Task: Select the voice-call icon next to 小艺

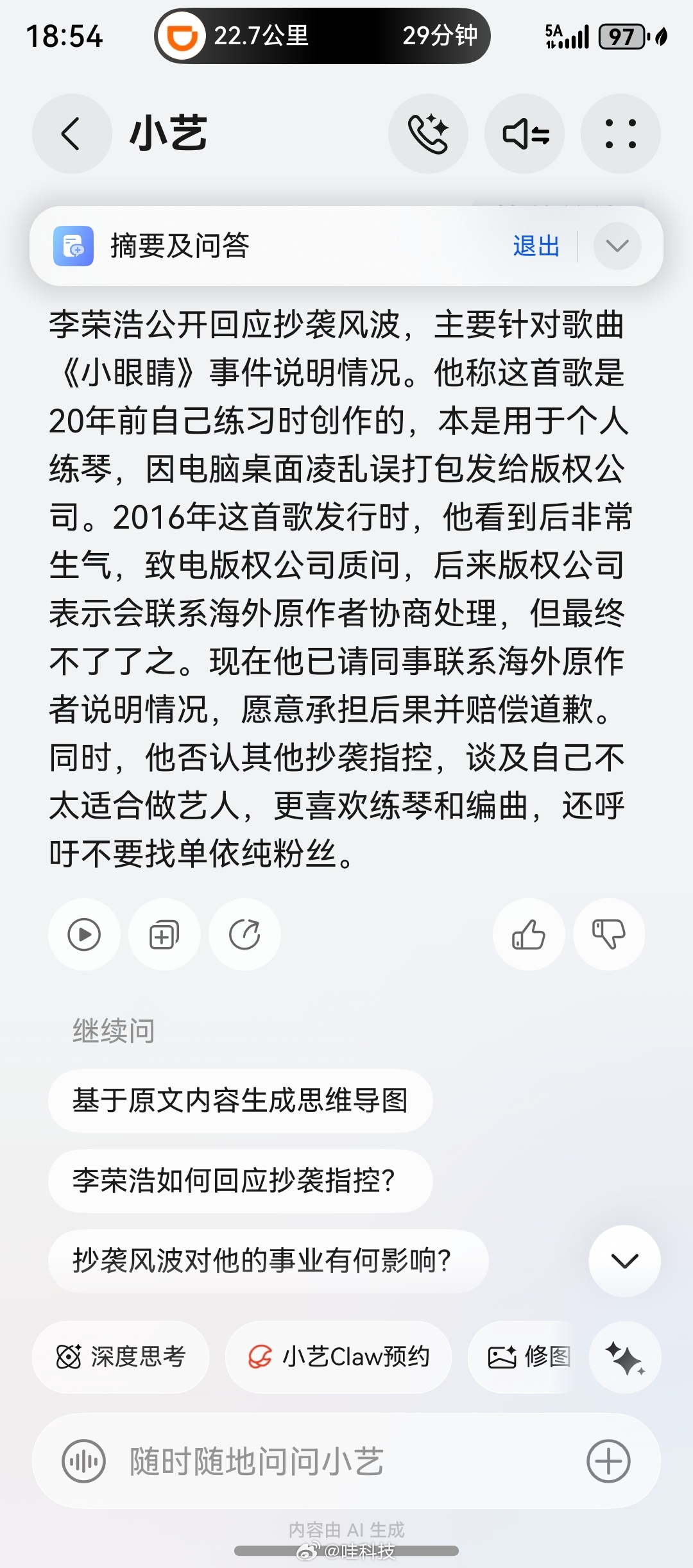Action: pyautogui.click(x=427, y=134)
